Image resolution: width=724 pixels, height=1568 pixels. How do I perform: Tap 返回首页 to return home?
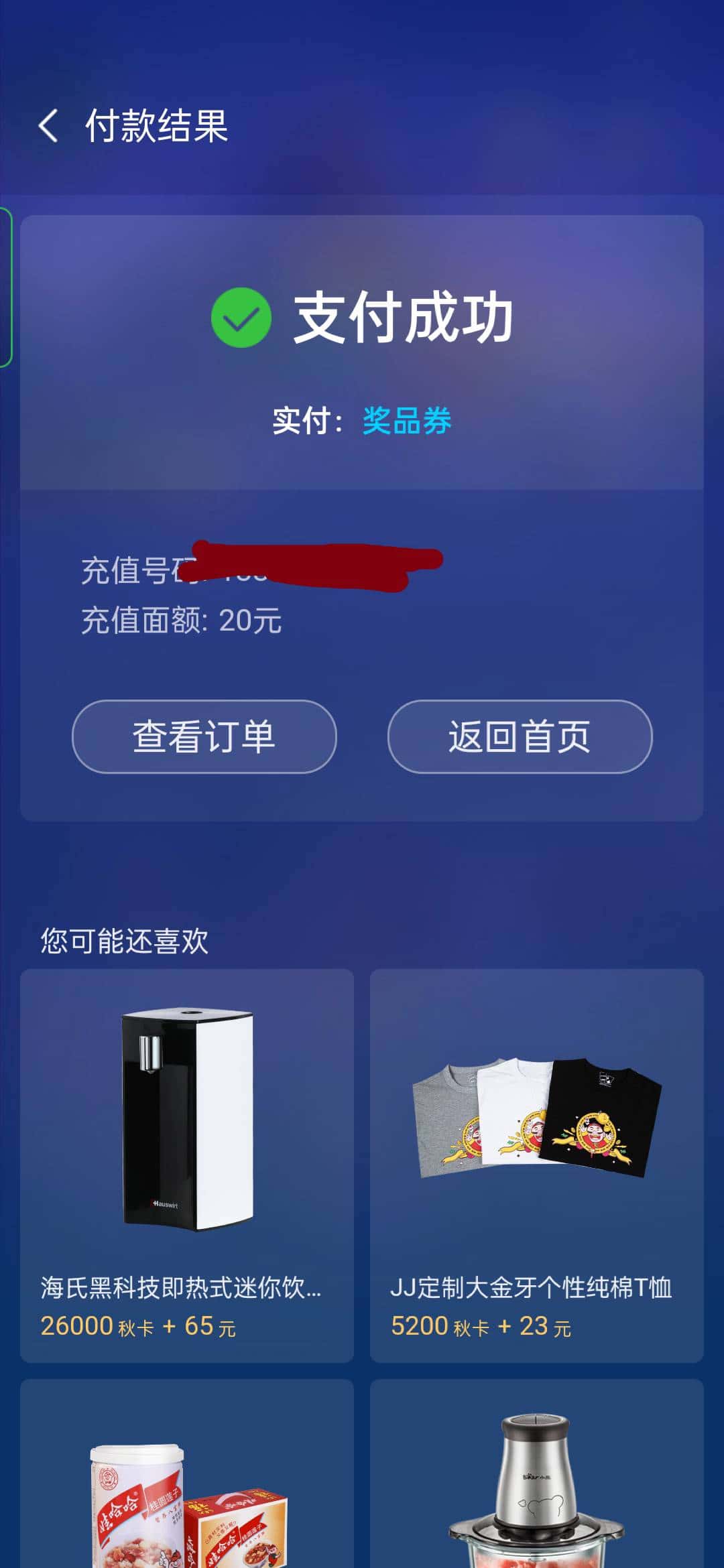tap(520, 737)
